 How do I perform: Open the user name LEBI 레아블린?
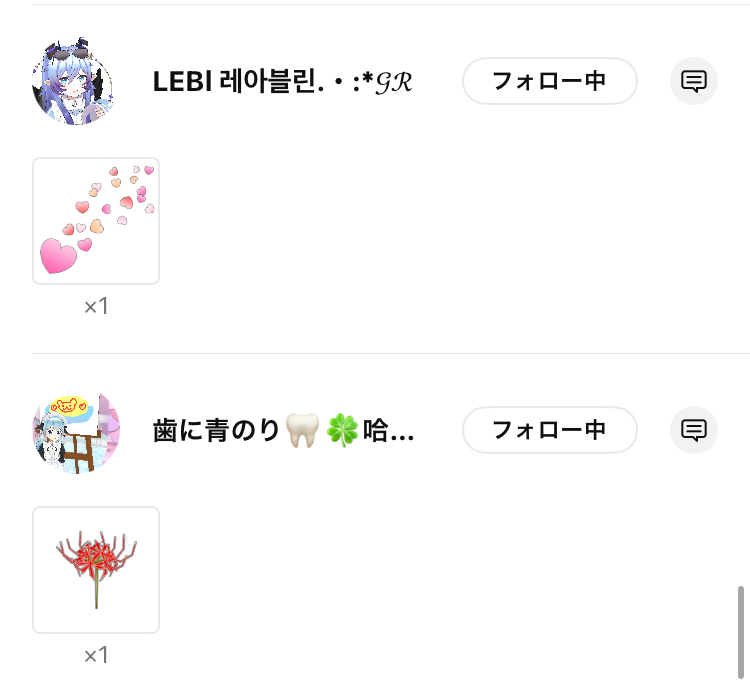pos(282,82)
